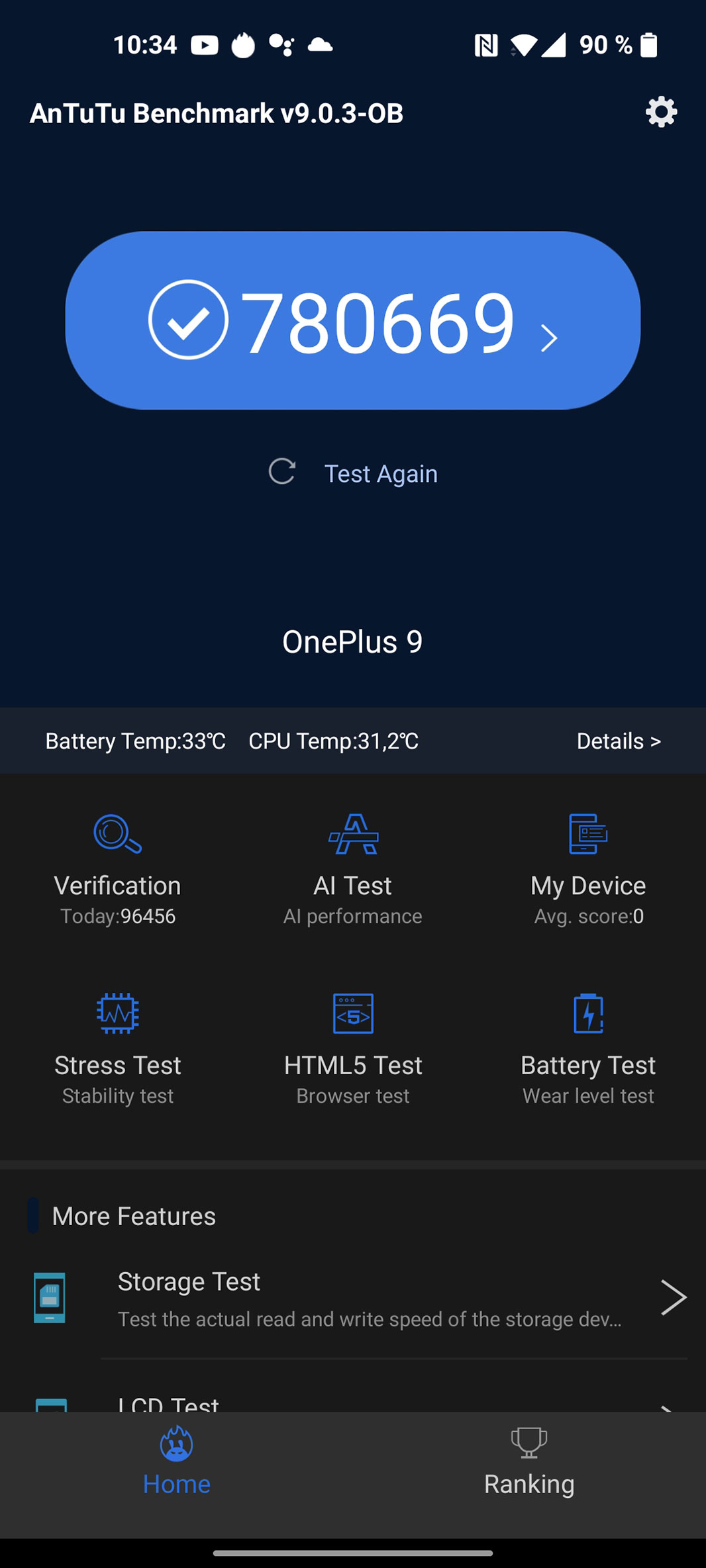
Task: View the 780669 score details
Action: point(353,321)
